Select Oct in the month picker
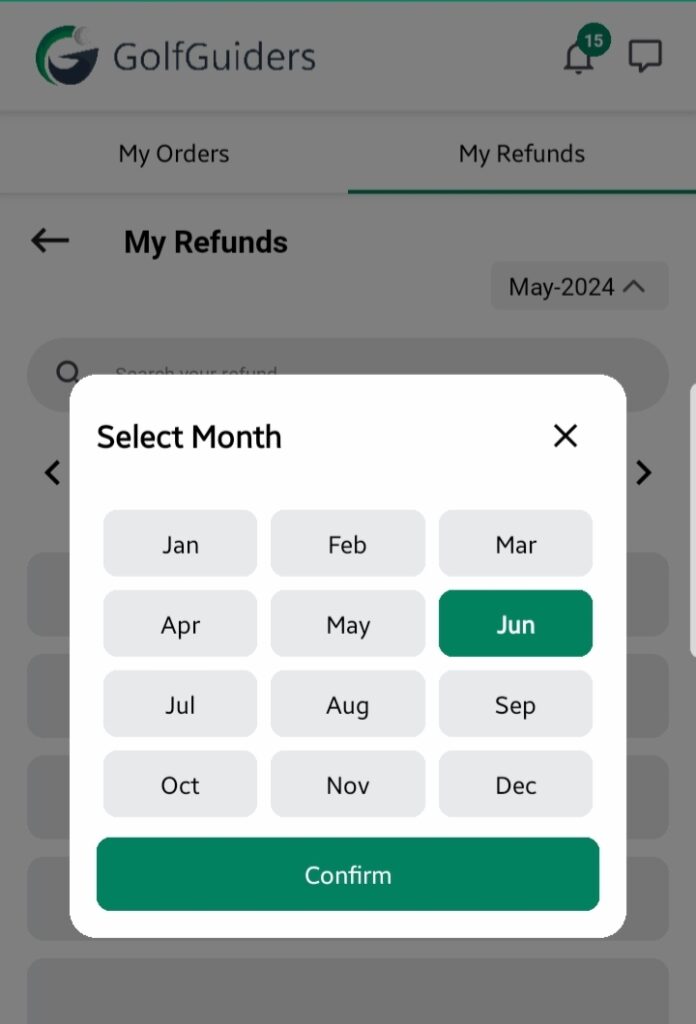The image size is (696, 1024). tap(180, 784)
